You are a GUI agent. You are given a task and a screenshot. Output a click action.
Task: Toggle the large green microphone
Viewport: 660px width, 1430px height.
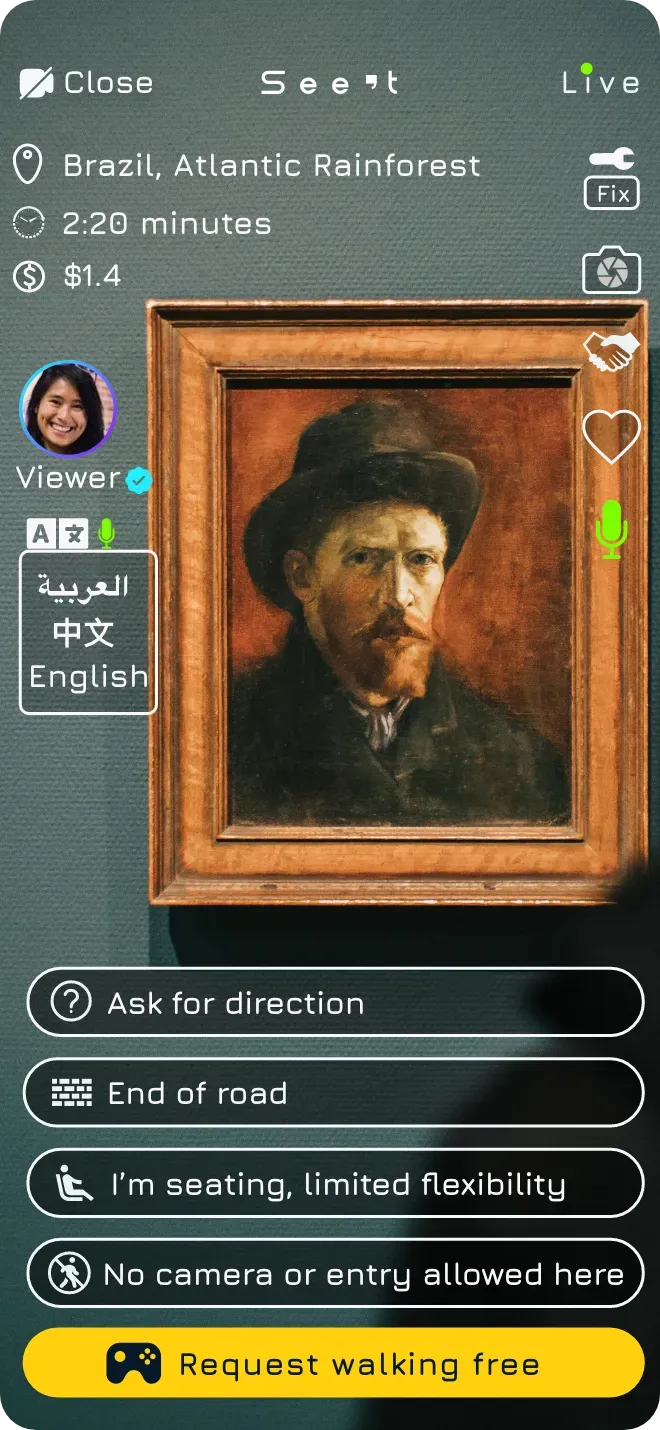click(611, 529)
